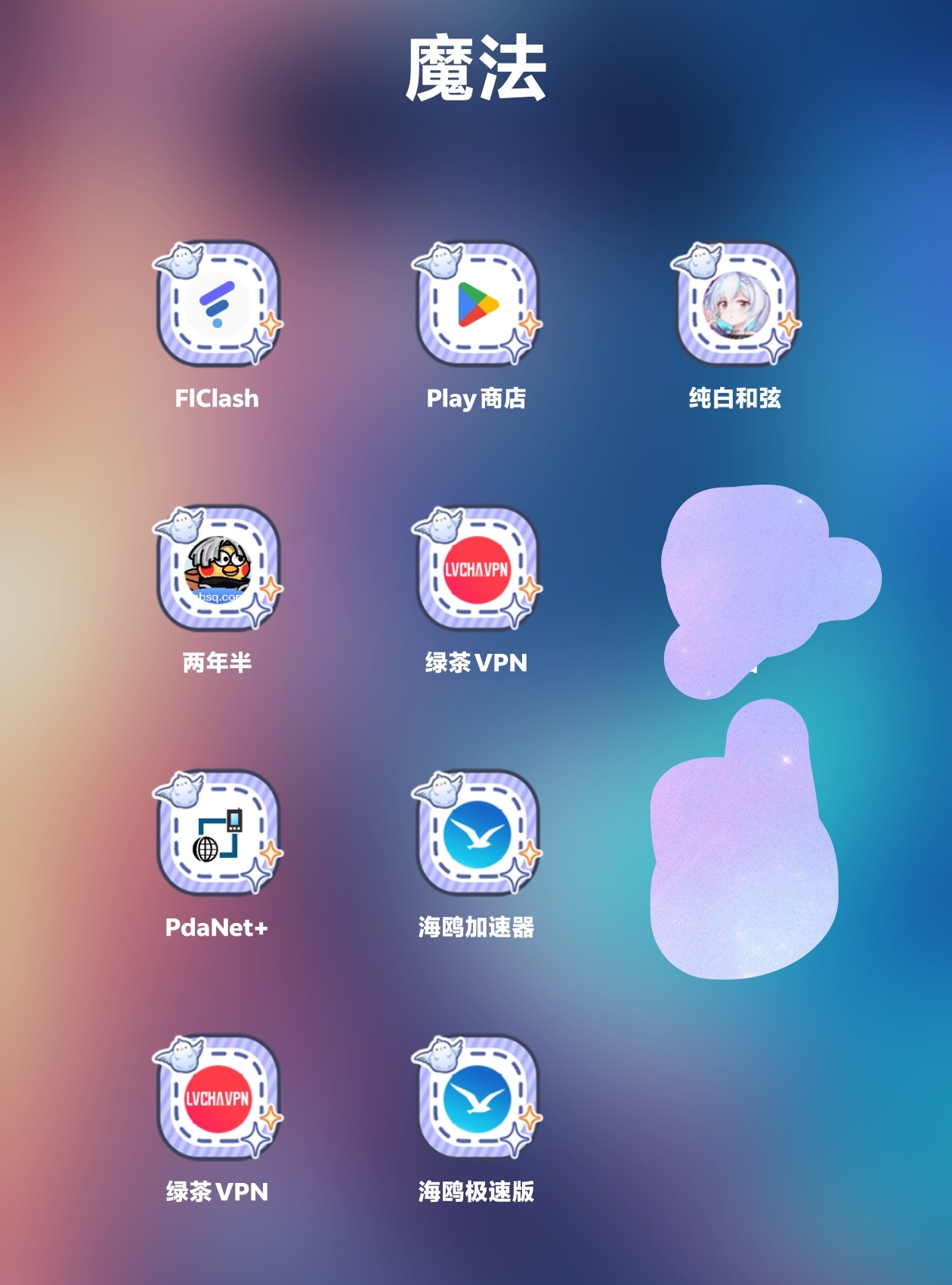
Task: Launch the 两年半 app
Action: [218, 569]
